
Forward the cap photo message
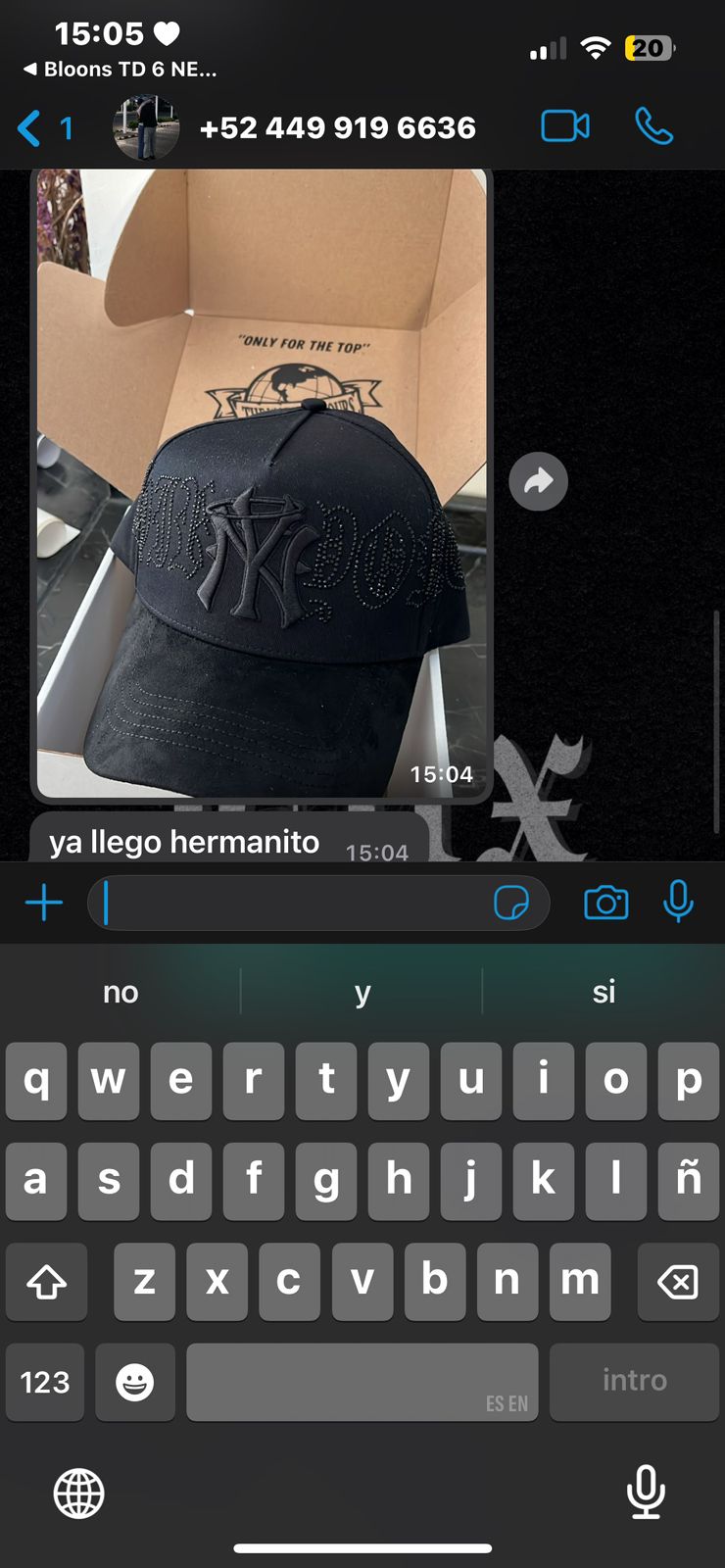pos(538,481)
